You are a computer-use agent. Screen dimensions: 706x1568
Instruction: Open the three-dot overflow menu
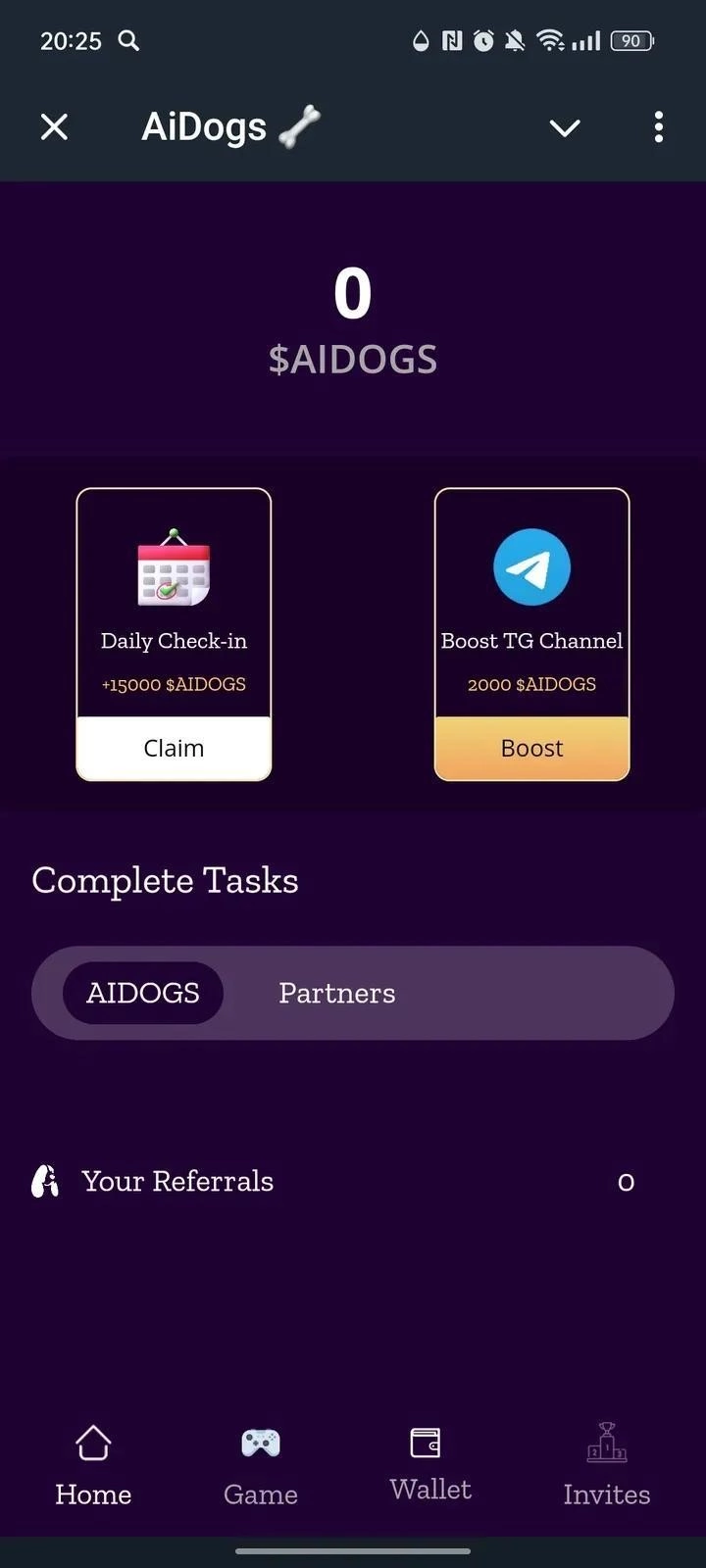tap(658, 126)
